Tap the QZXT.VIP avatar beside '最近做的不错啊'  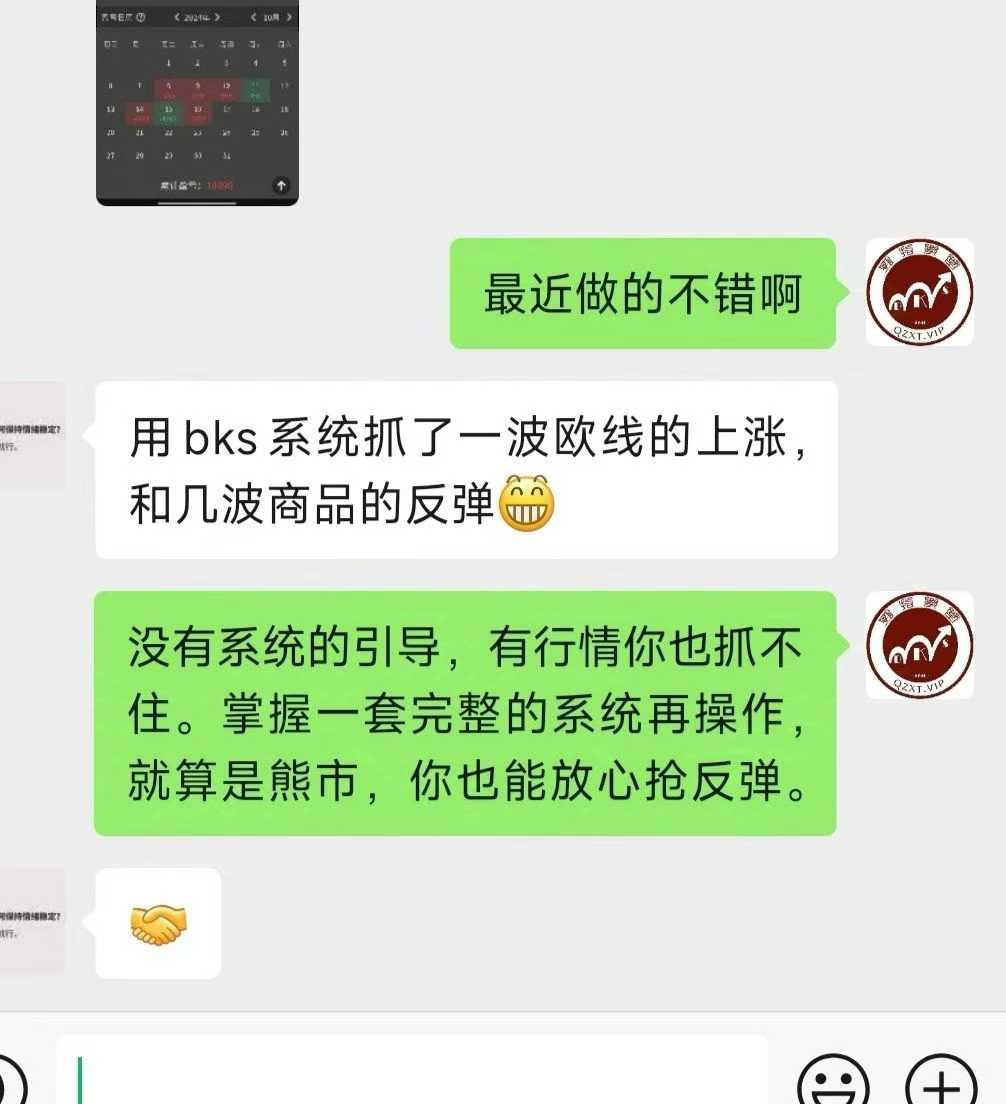tap(918, 293)
